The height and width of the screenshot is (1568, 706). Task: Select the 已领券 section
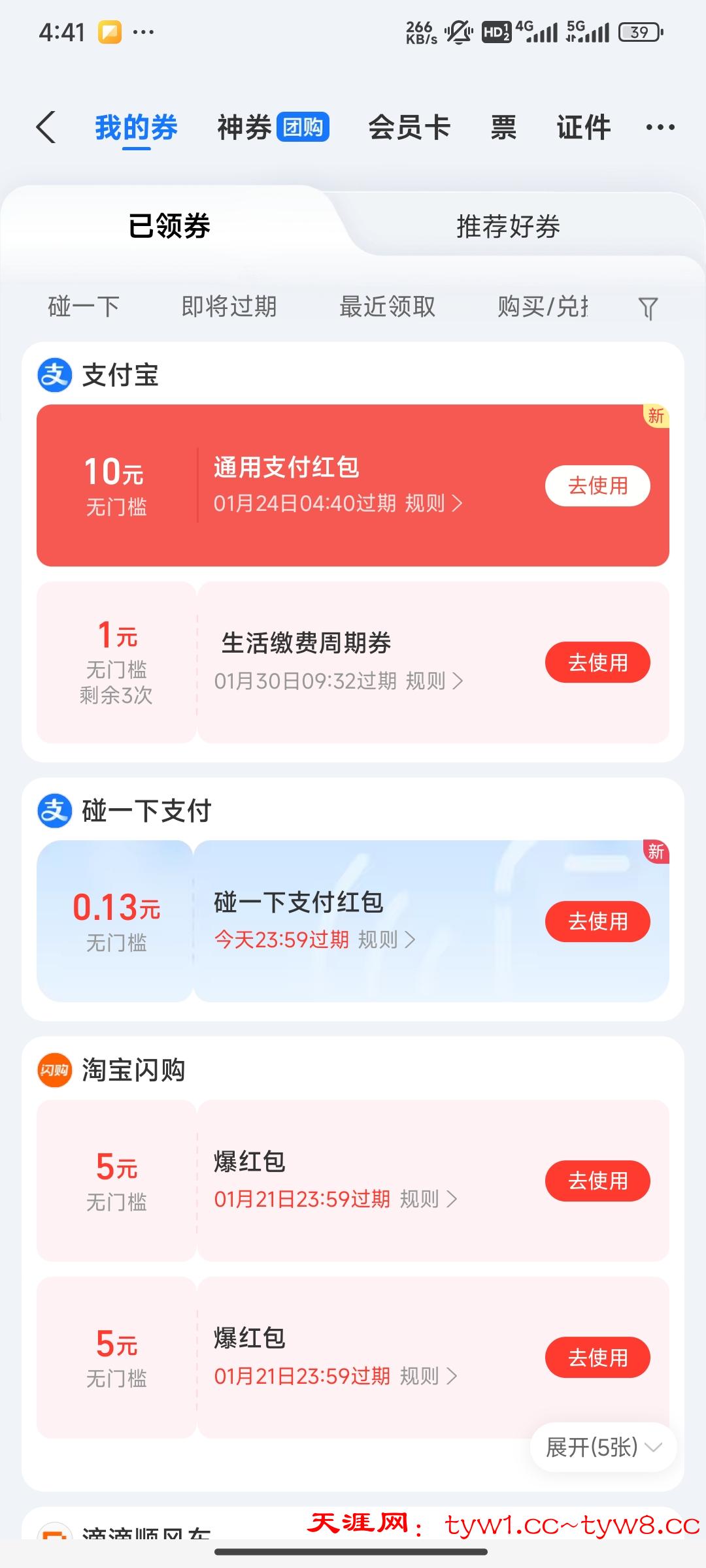pos(169,227)
